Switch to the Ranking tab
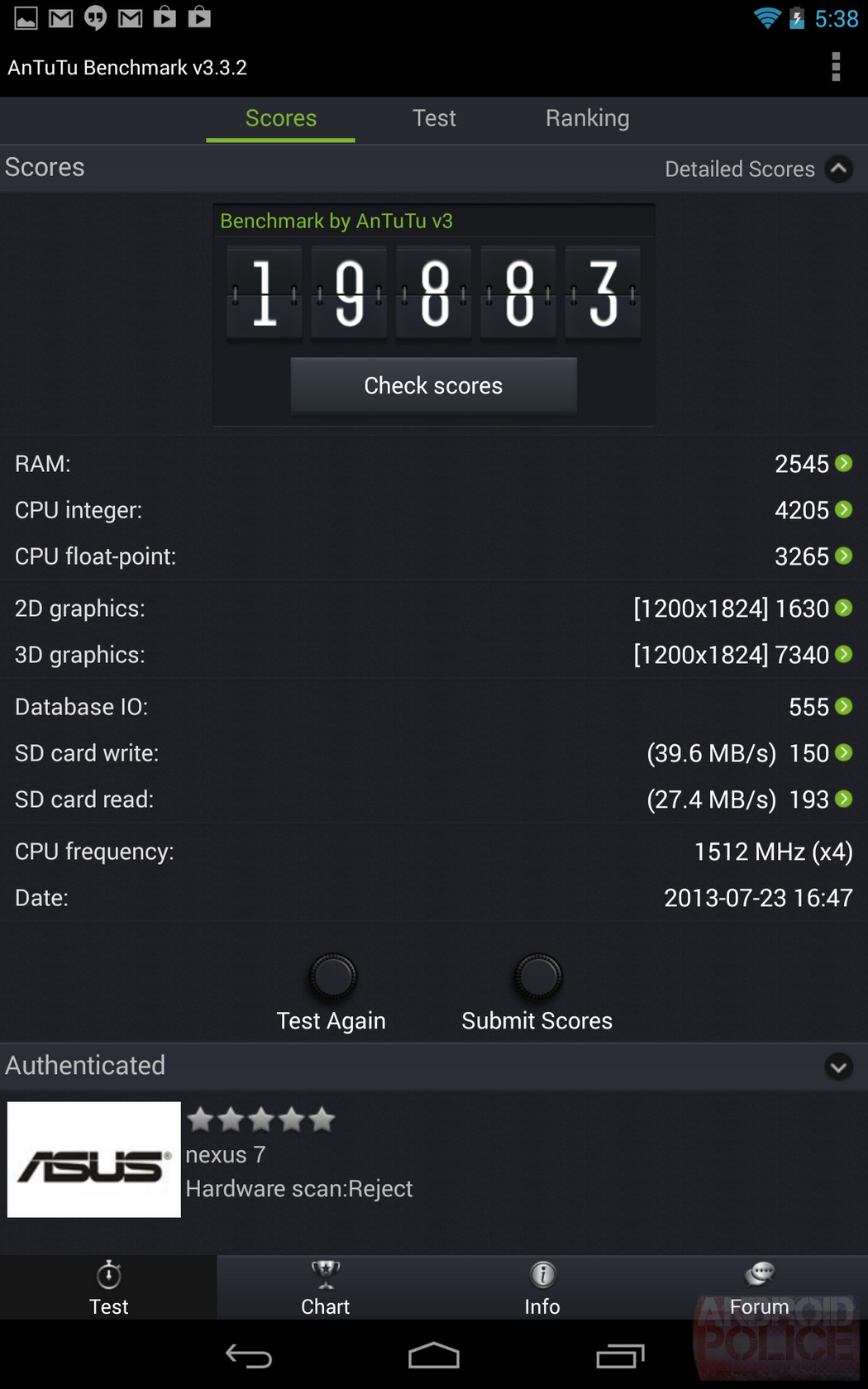Image resolution: width=868 pixels, height=1389 pixels. pos(587,118)
